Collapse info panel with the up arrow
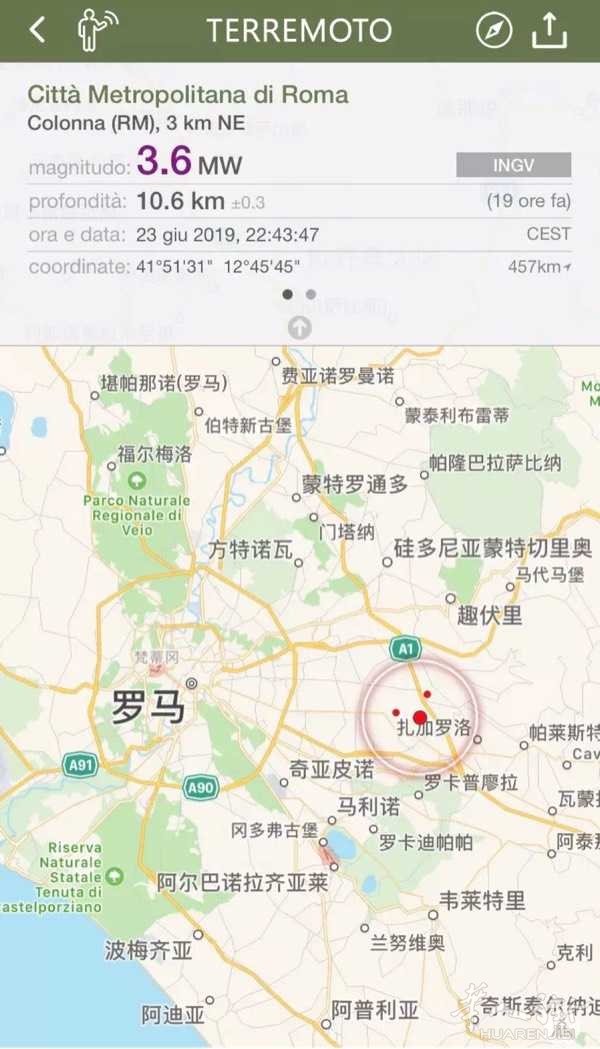600x1049 pixels. tap(299, 327)
